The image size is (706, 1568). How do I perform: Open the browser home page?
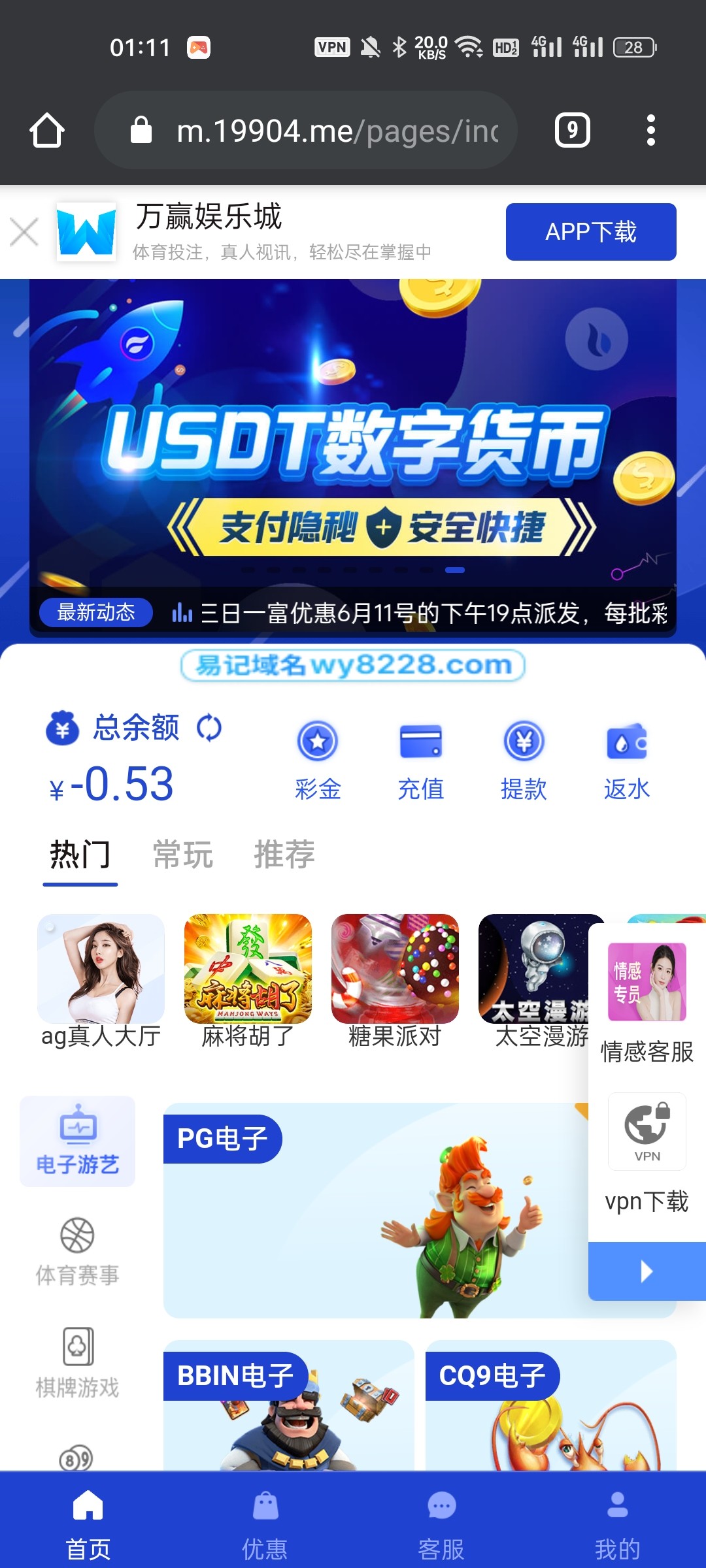pos(47,130)
